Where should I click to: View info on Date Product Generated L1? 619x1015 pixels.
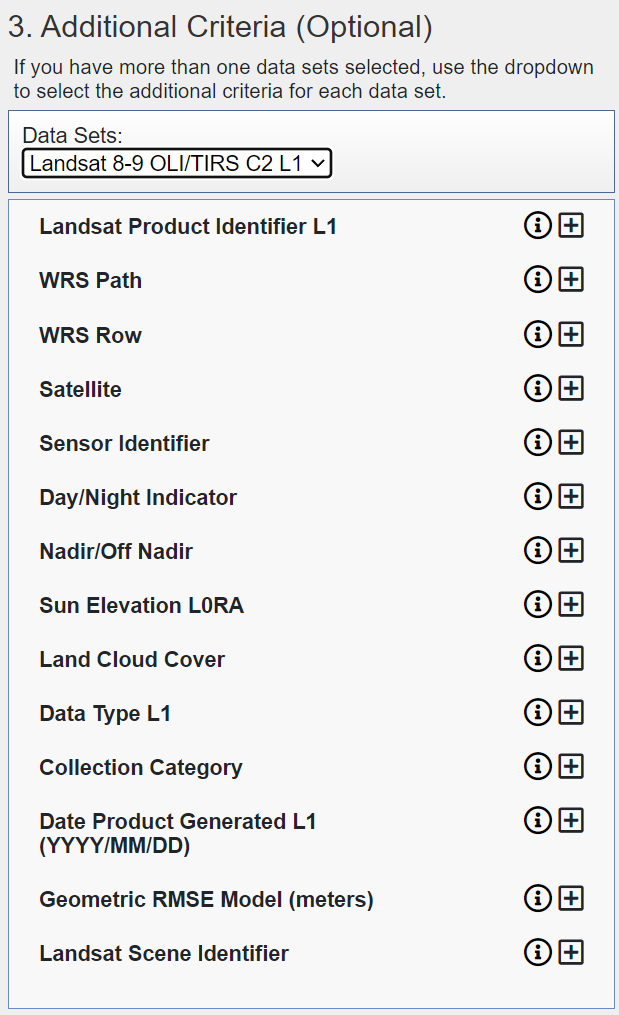(537, 820)
